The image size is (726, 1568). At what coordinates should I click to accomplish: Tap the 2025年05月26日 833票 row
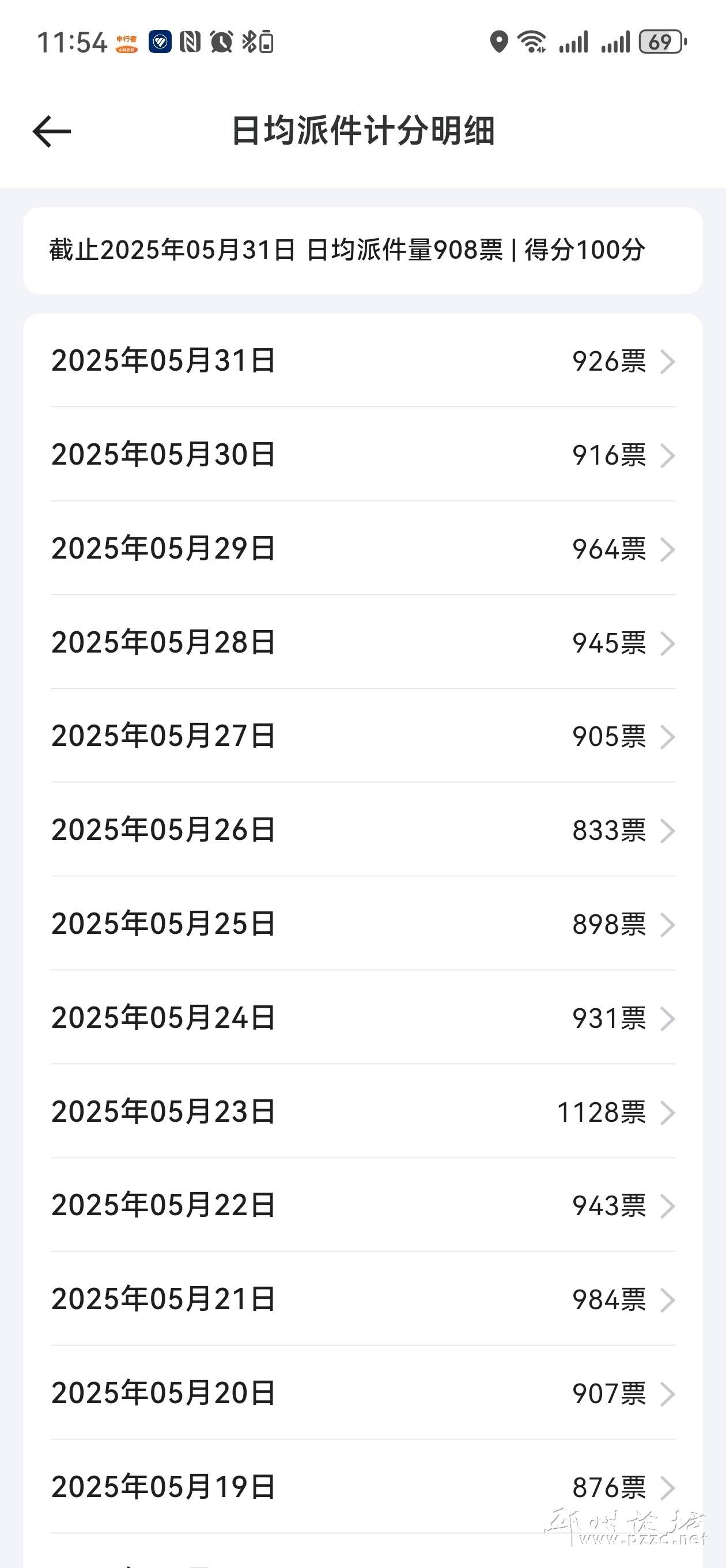pos(362,830)
